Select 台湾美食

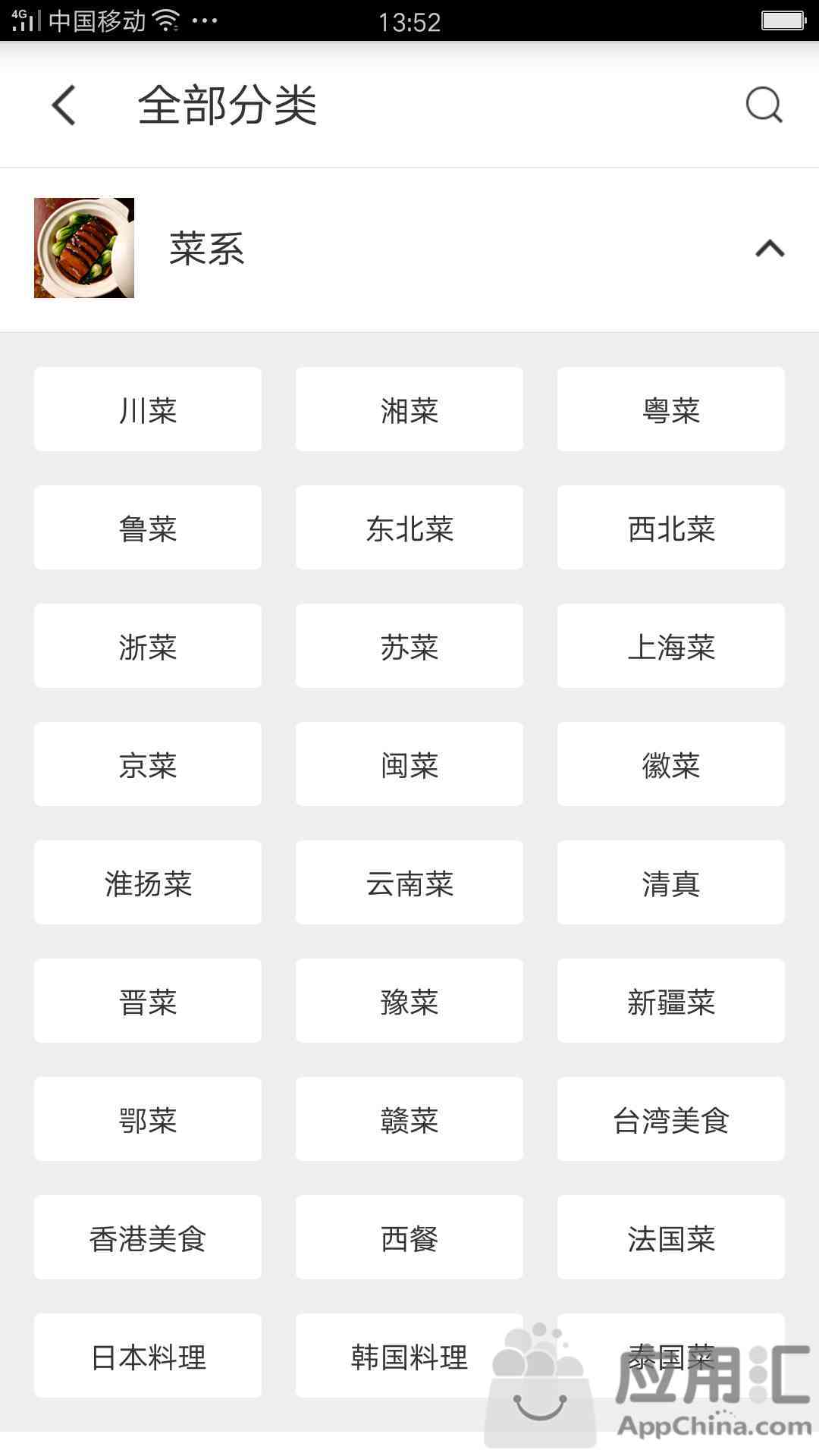tap(671, 1119)
